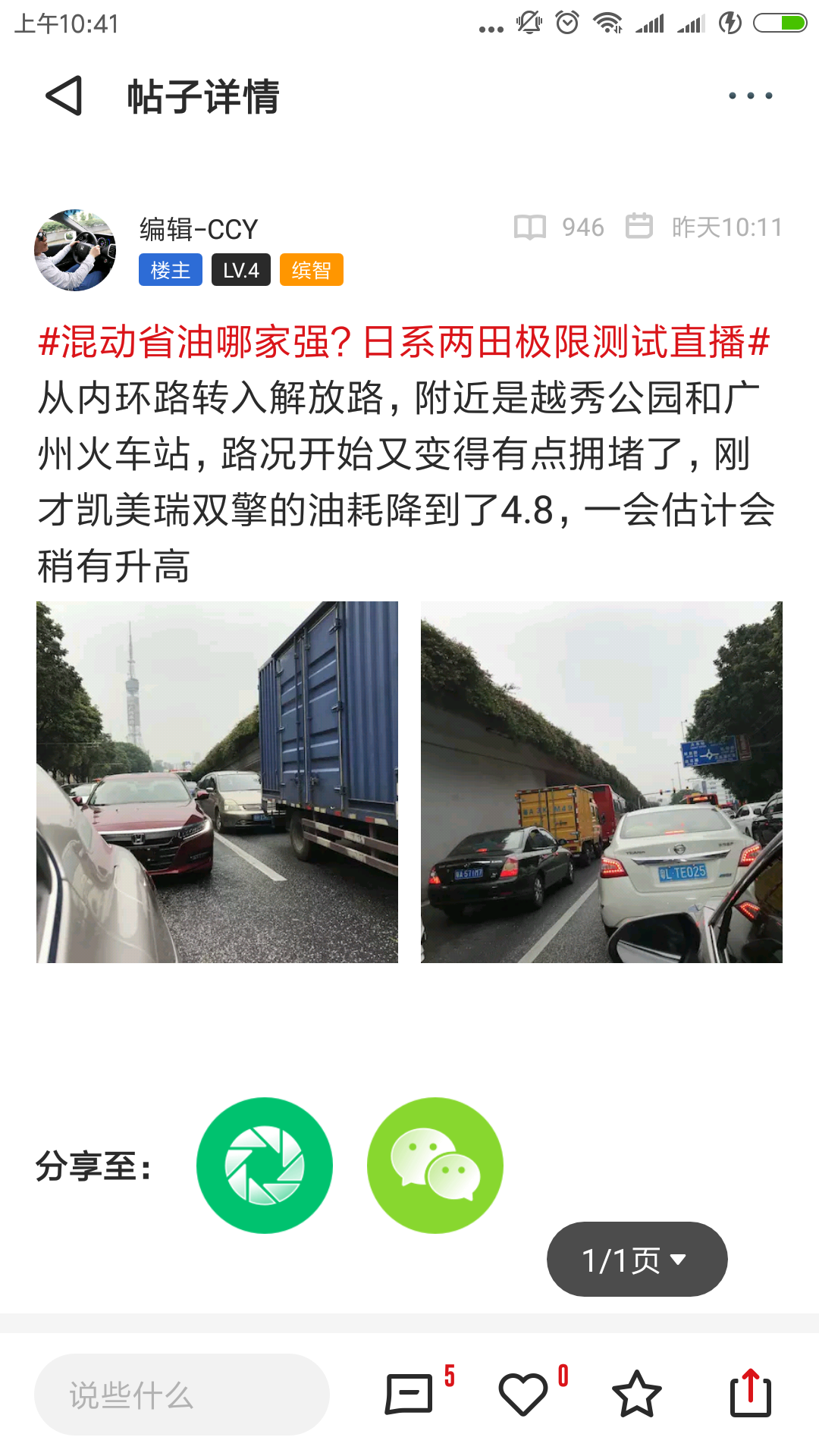The width and height of the screenshot is (819, 1456).
Task: Favorite the post with the star
Action: [636, 1394]
